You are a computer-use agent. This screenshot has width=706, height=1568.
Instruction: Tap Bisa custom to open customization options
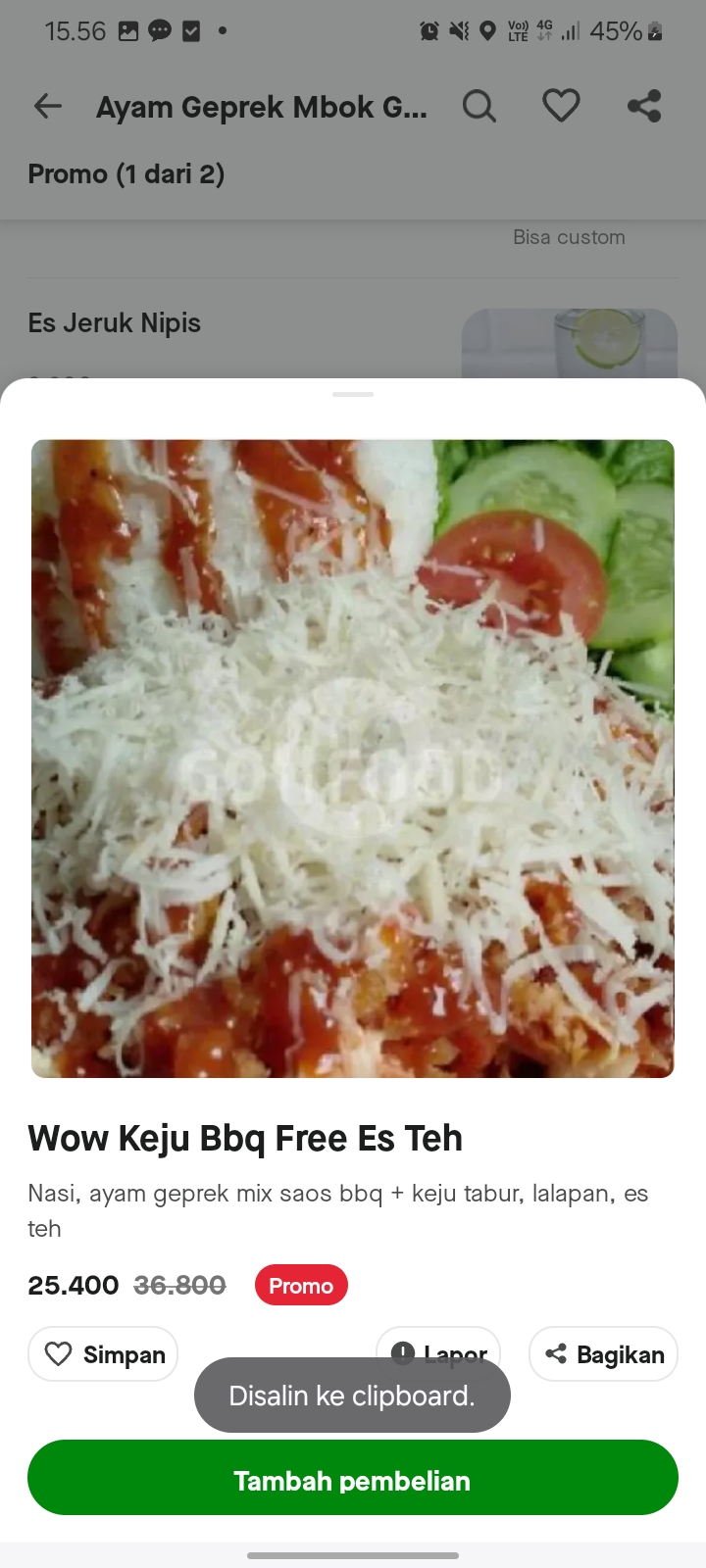coord(569,236)
